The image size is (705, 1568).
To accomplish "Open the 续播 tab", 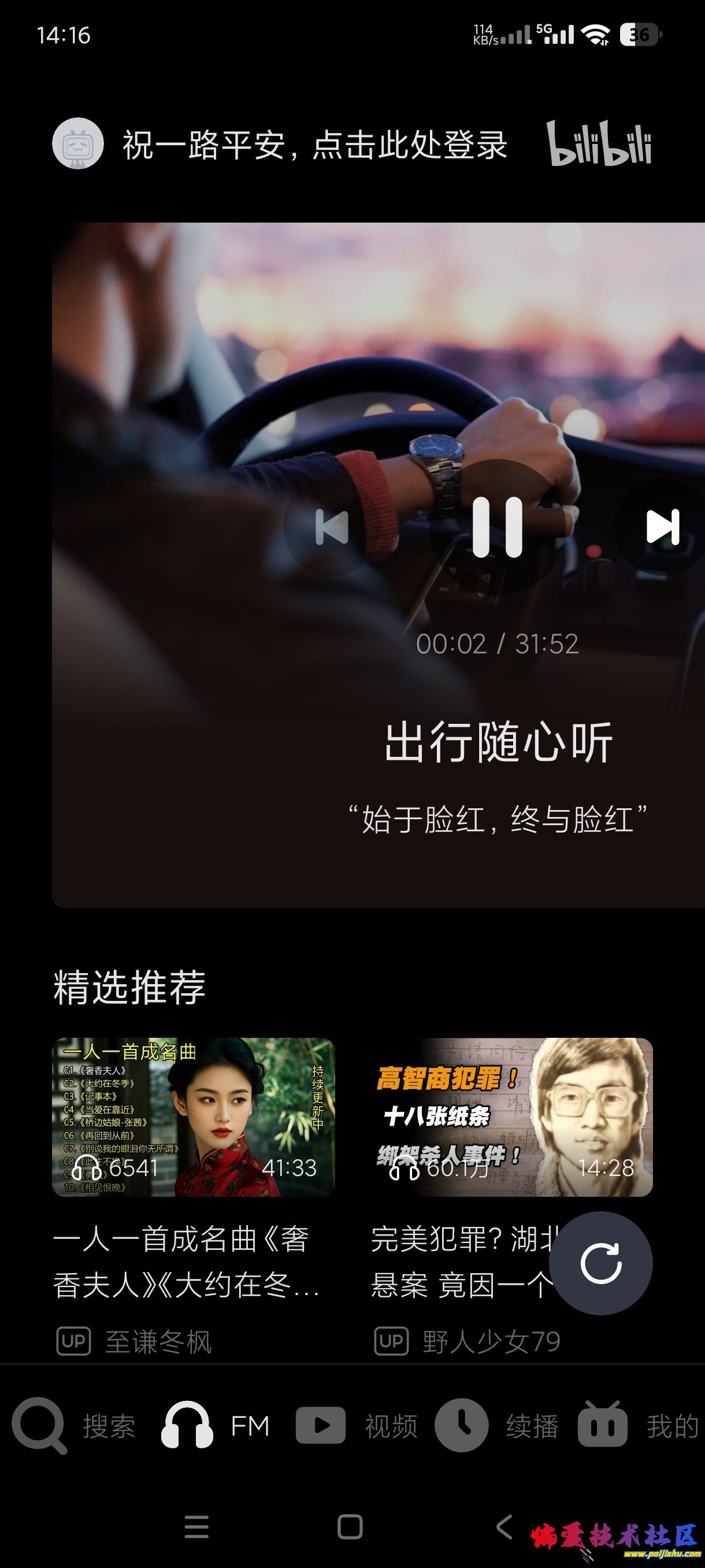I will (x=497, y=1426).
